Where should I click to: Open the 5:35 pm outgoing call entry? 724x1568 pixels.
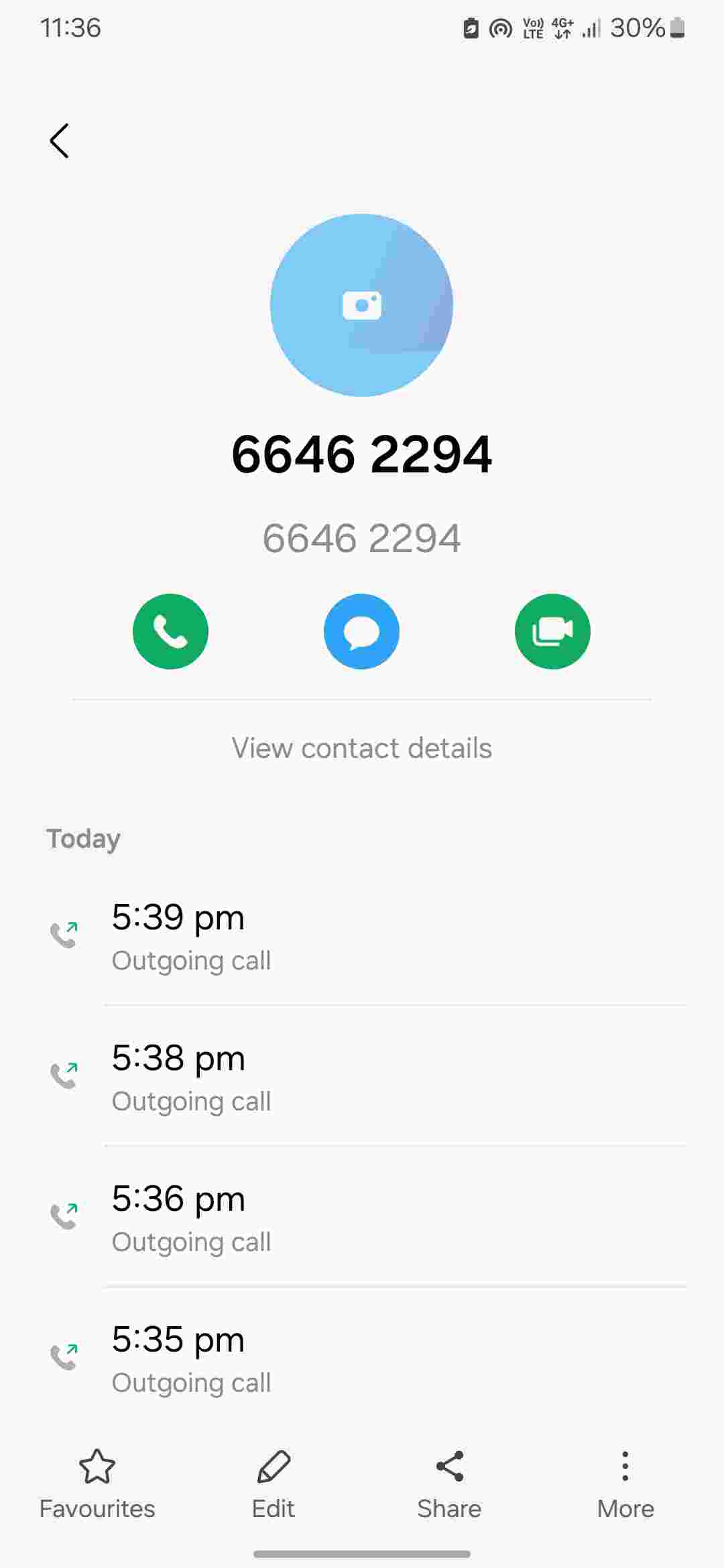pyautogui.click(x=362, y=1359)
